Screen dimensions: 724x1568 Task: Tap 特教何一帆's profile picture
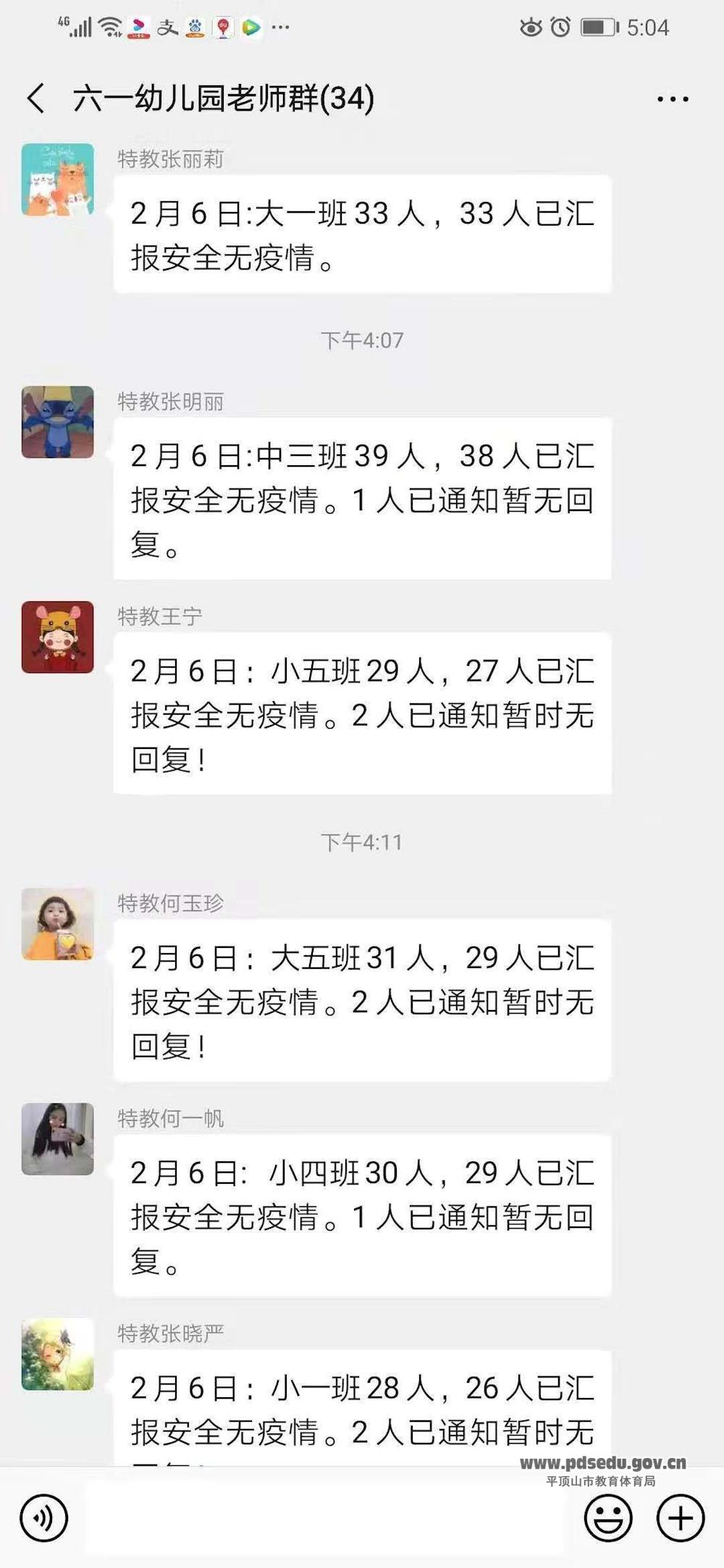click(x=58, y=1139)
